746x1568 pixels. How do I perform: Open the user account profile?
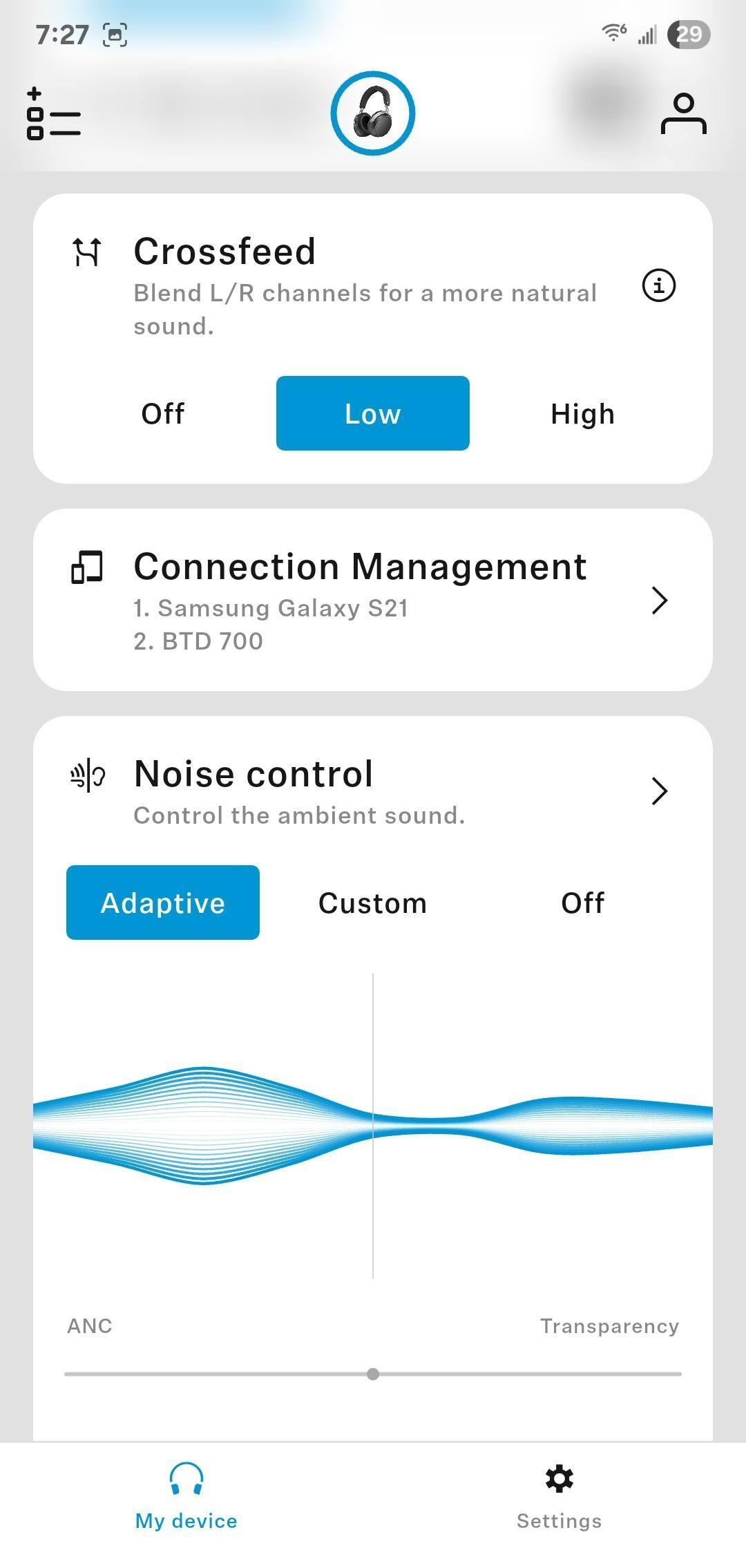(683, 114)
